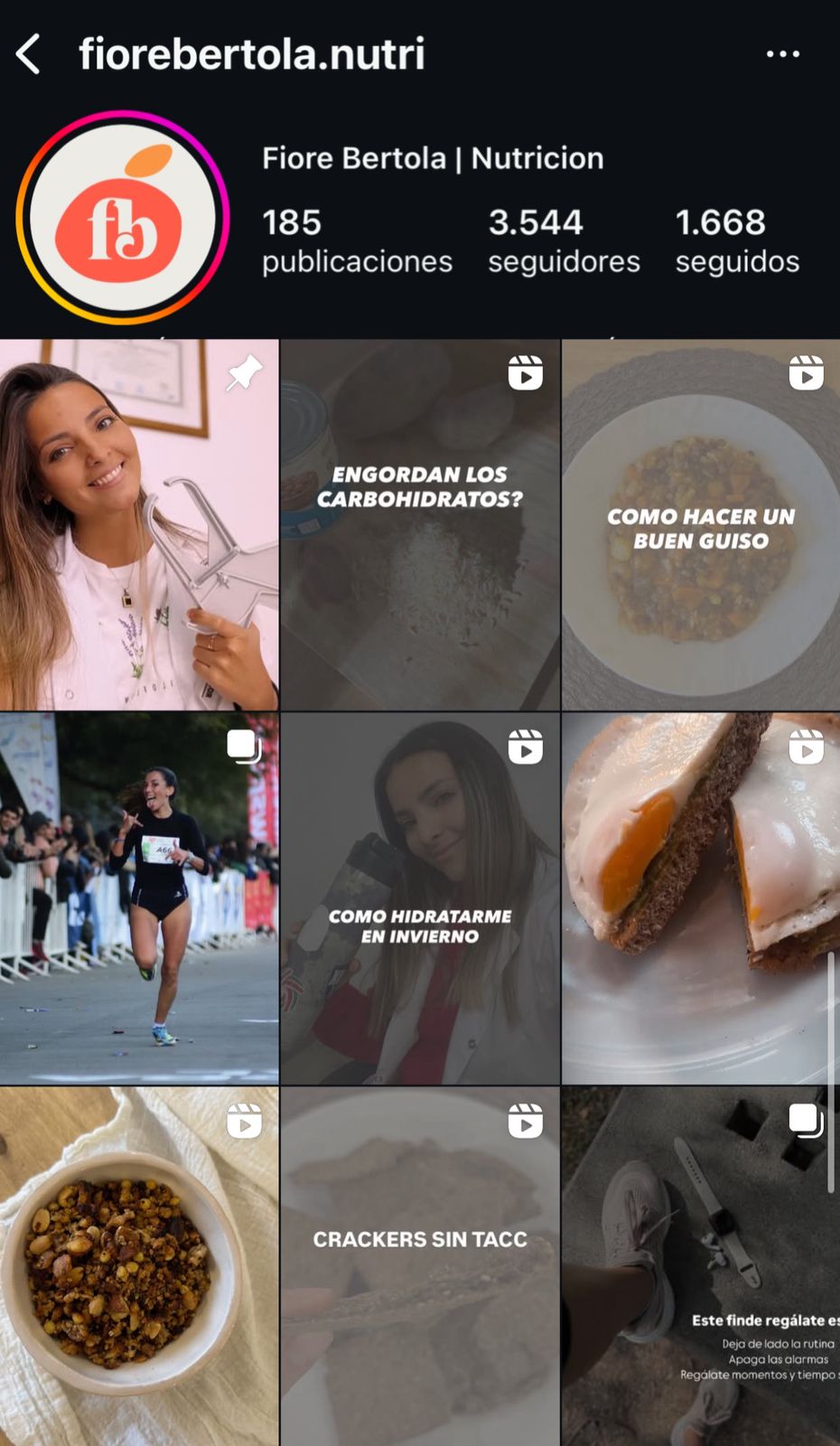Open the 3.544 seguidores list

pyautogui.click(x=564, y=240)
